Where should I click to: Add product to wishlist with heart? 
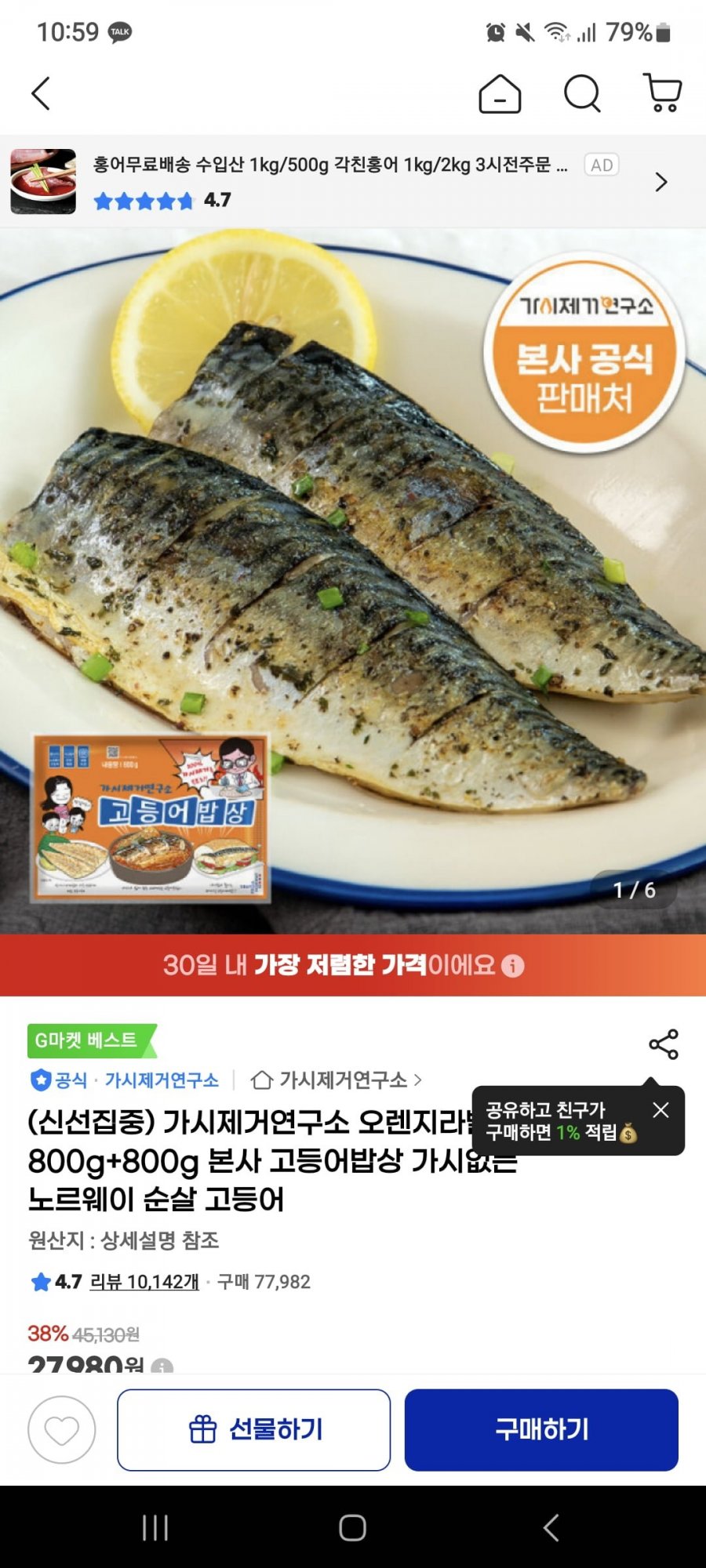(x=62, y=1430)
